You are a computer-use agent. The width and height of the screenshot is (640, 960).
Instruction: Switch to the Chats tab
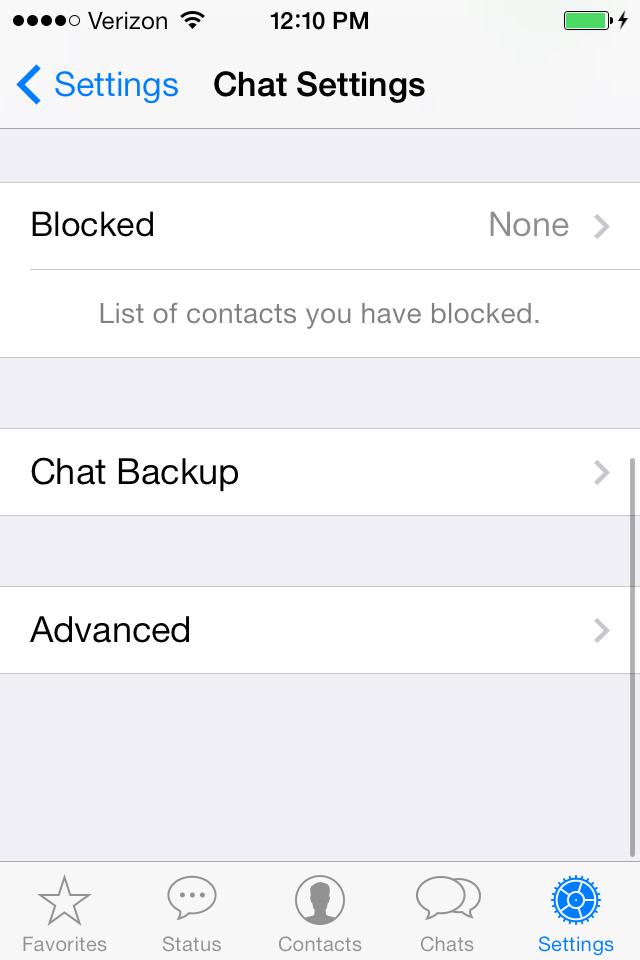tap(447, 912)
